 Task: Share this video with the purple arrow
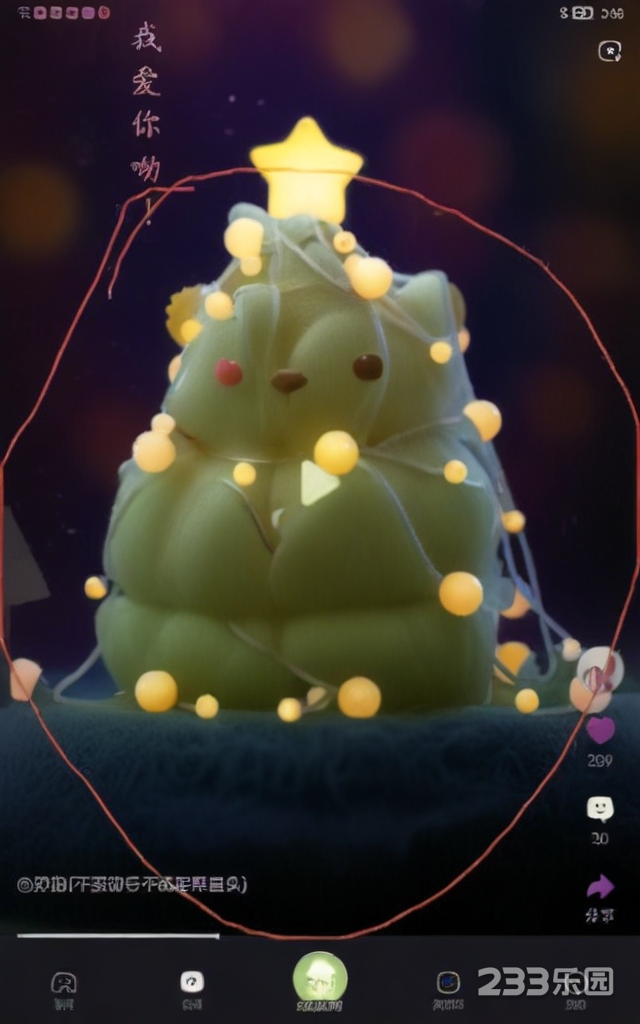click(600, 886)
